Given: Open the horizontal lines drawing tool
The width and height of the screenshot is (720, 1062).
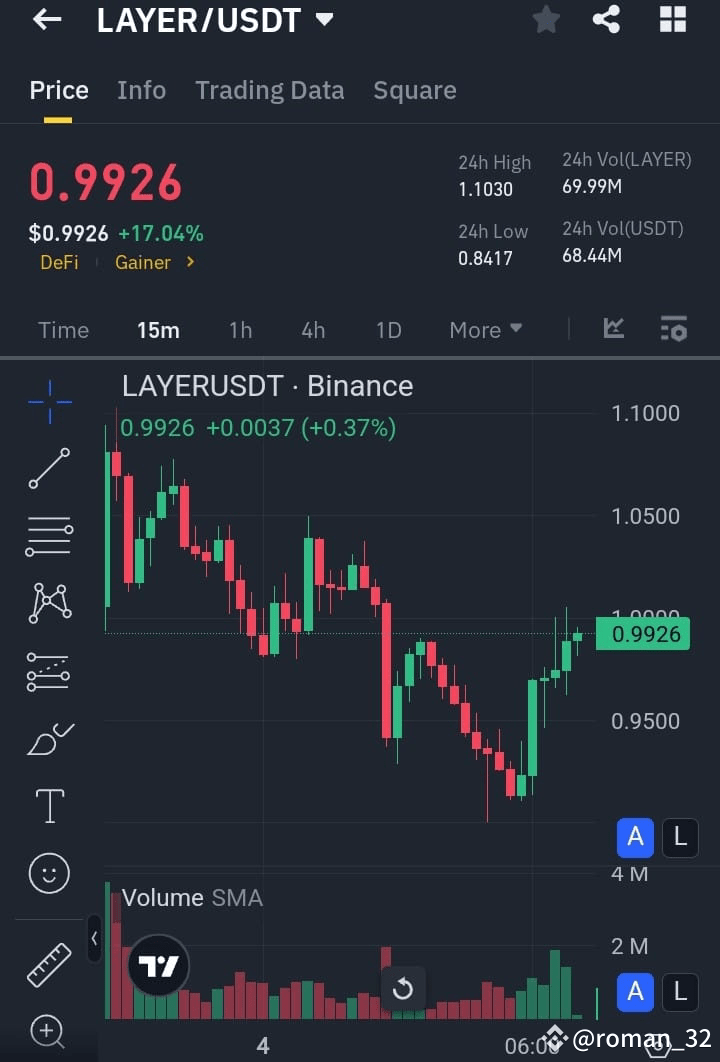Looking at the screenshot, I should pyautogui.click(x=49, y=536).
